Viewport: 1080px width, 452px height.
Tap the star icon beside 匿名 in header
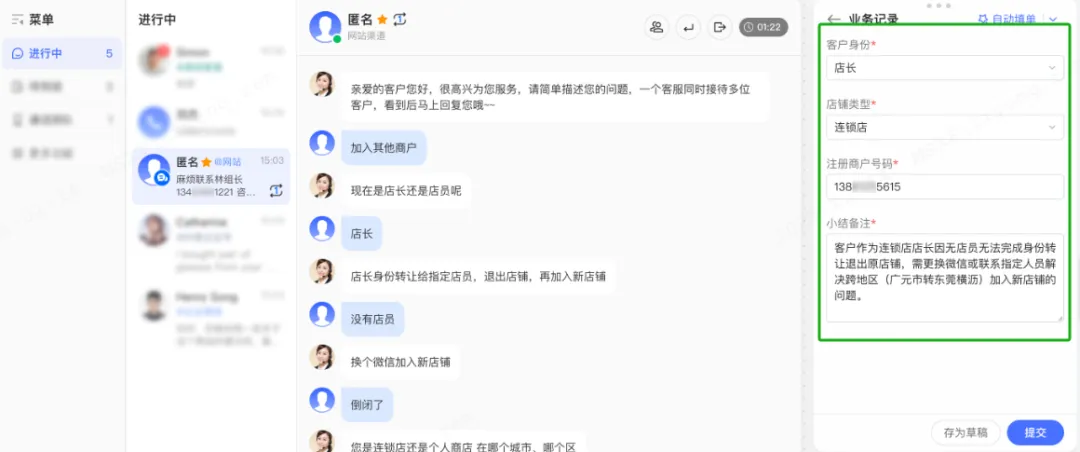click(382, 19)
